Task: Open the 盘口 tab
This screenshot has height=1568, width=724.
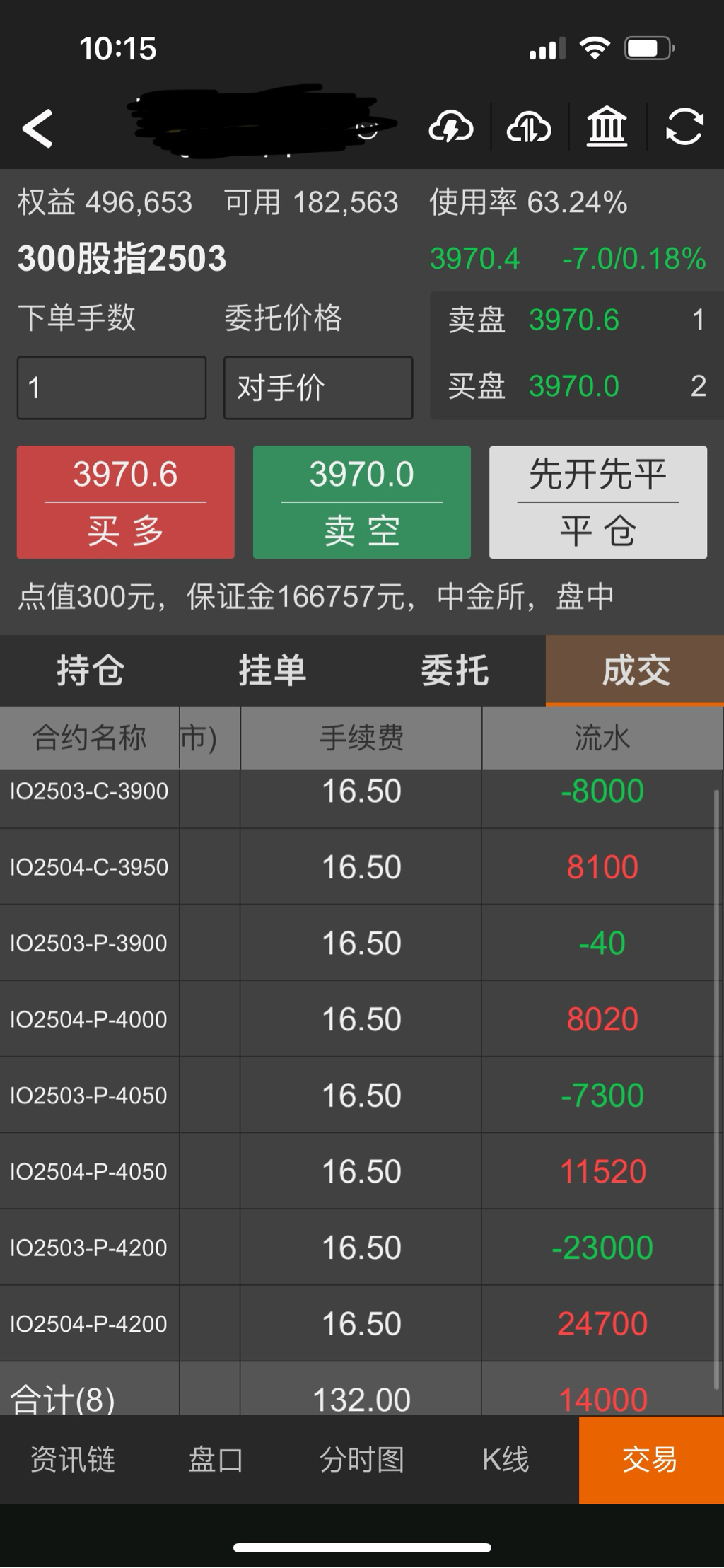Action: (216, 1459)
